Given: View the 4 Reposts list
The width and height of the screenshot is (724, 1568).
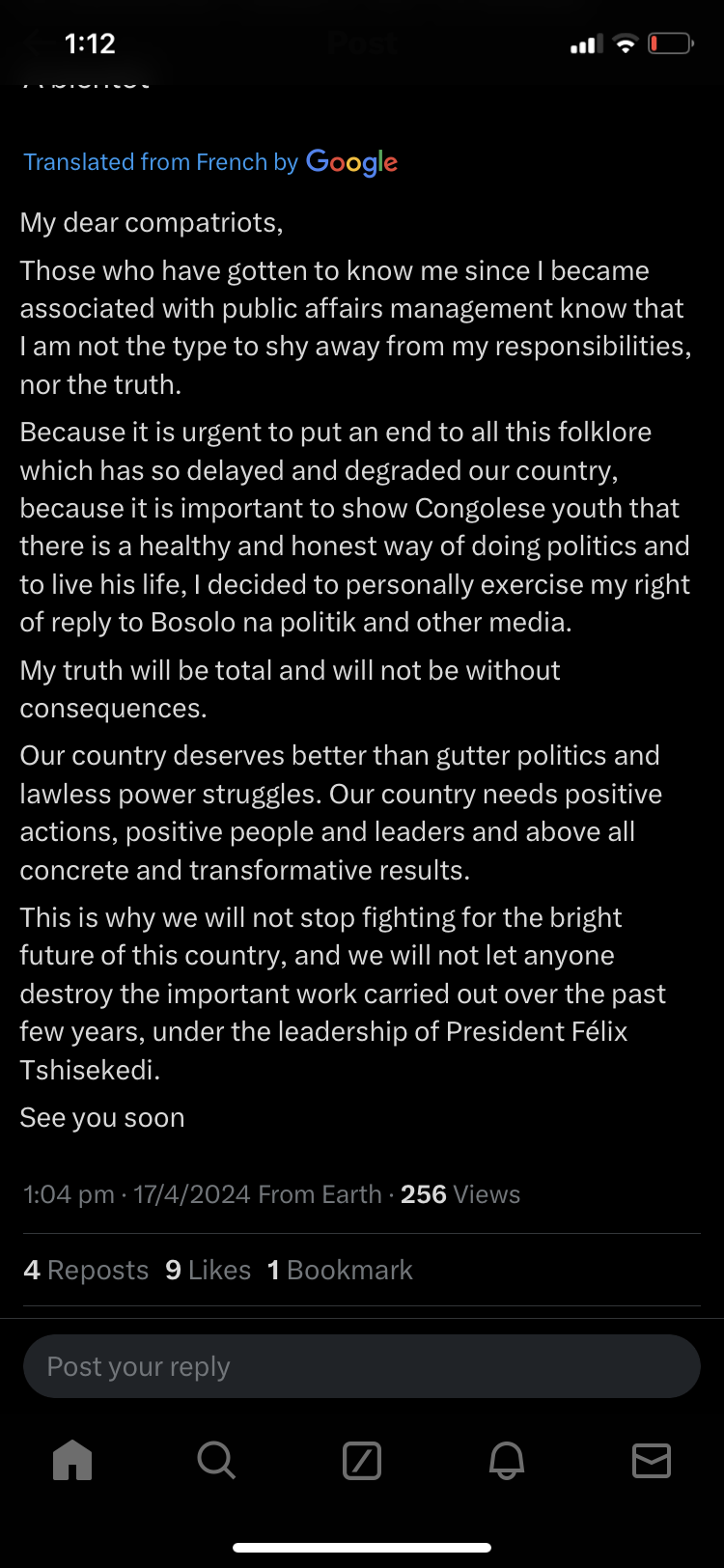Looking at the screenshot, I should 86,1270.
